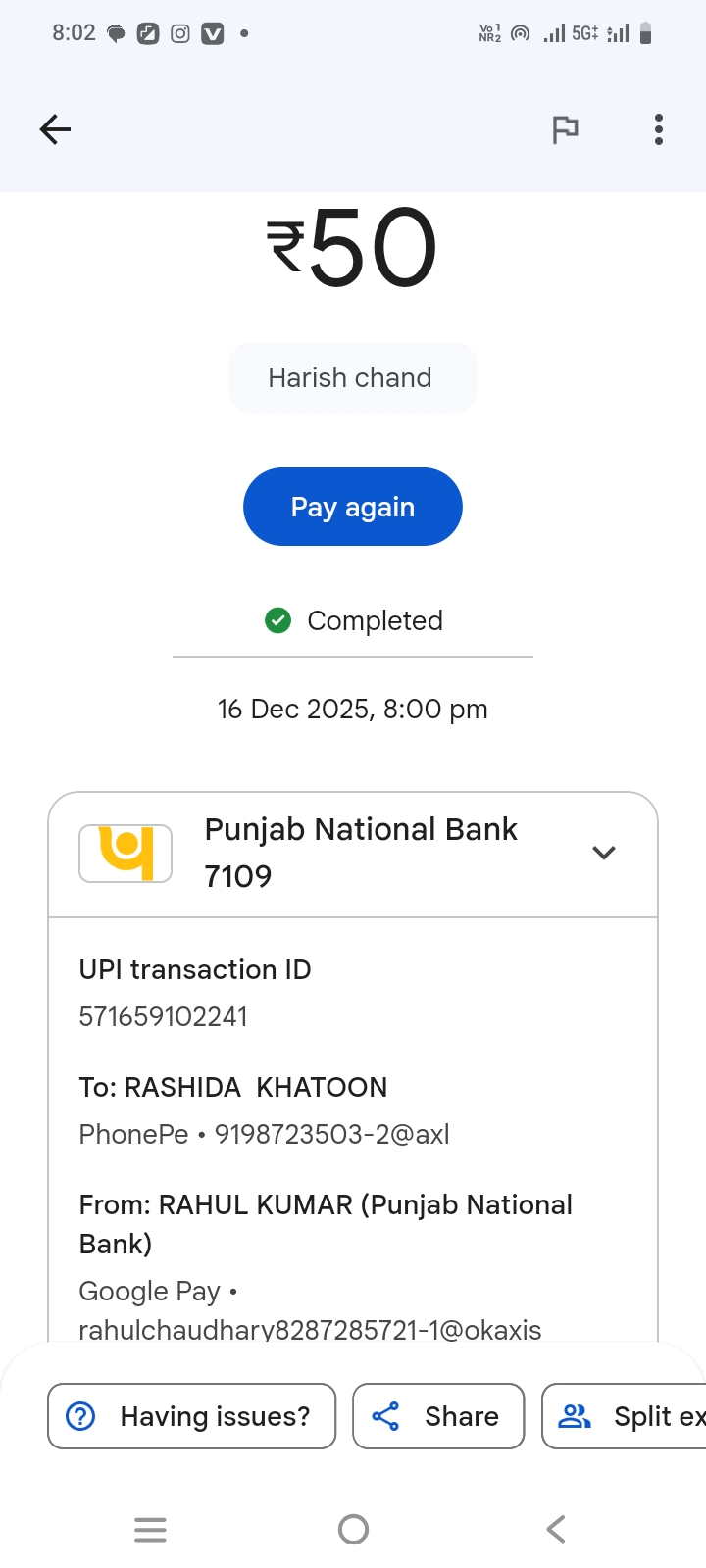Collapse the Punjab National Bank details chevron
706x1568 pixels.
point(604,853)
